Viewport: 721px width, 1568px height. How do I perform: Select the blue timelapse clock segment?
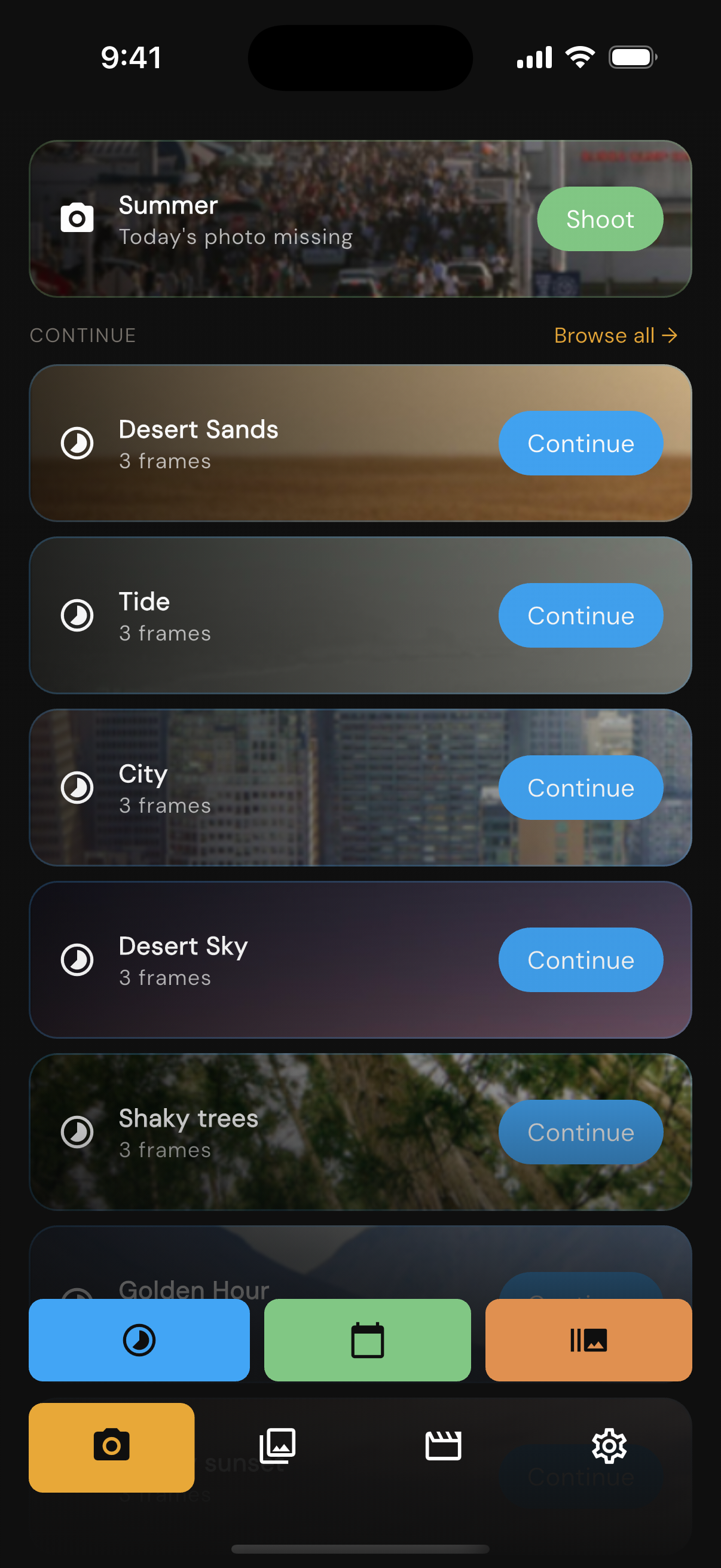139,1340
